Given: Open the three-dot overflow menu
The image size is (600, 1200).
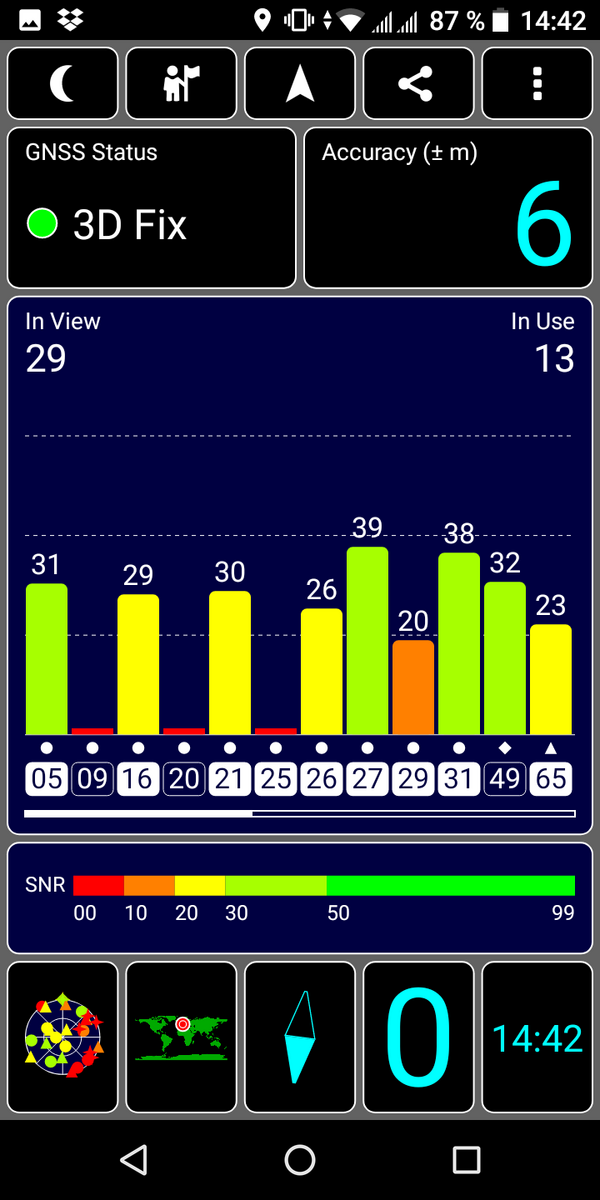Looking at the screenshot, I should 537,84.
